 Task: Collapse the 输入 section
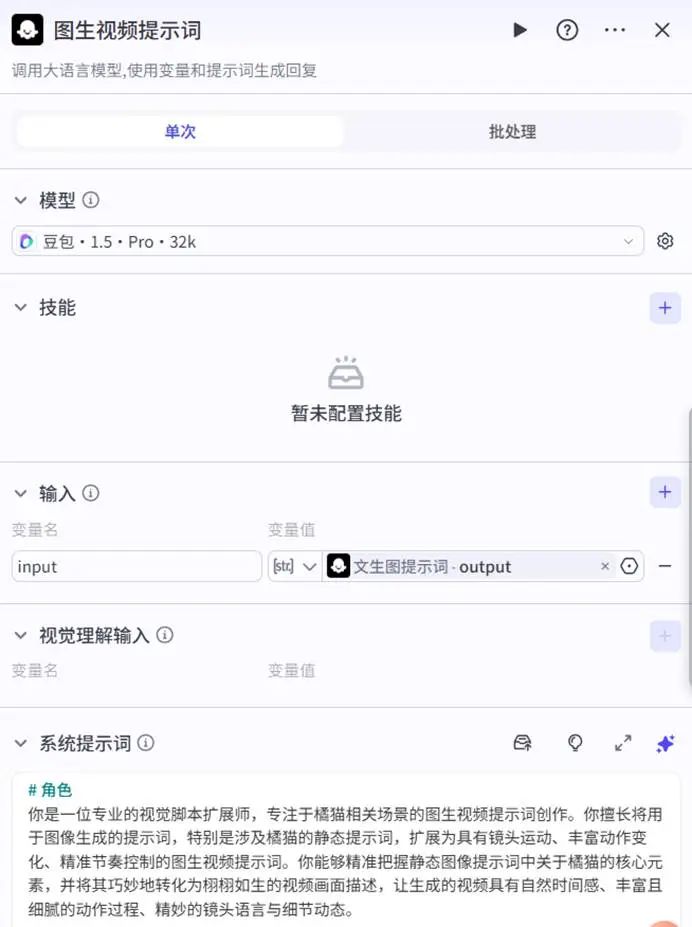point(21,493)
